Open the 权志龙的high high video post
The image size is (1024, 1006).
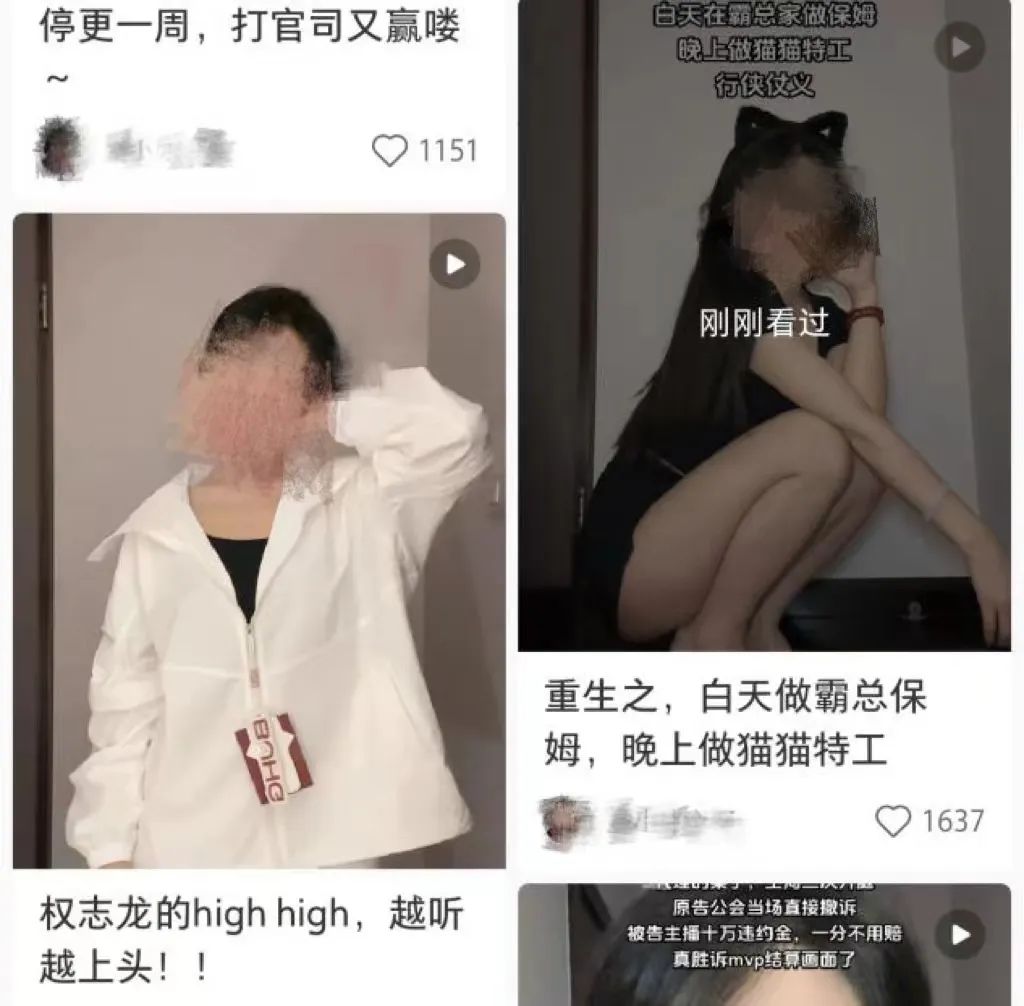[259, 540]
